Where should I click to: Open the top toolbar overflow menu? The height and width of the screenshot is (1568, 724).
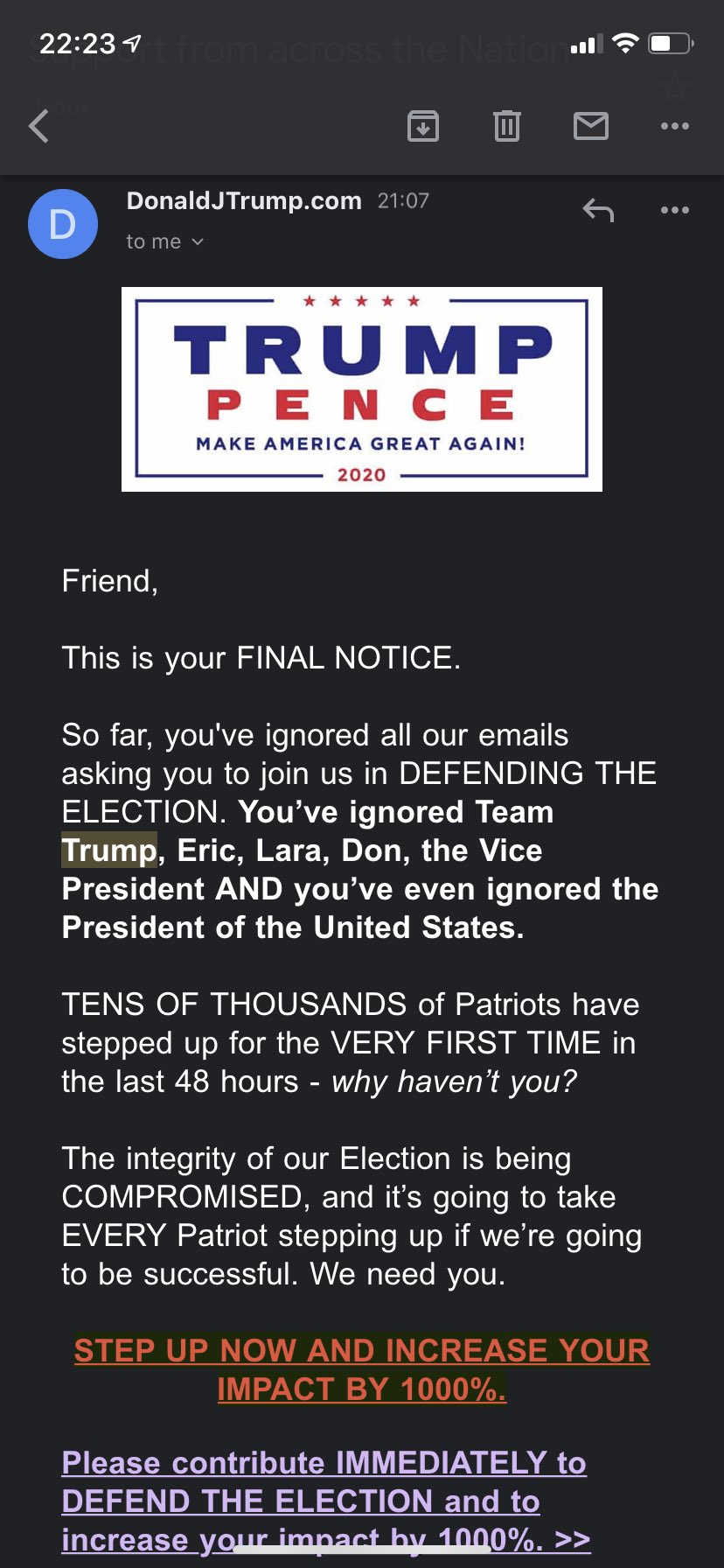tap(675, 126)
